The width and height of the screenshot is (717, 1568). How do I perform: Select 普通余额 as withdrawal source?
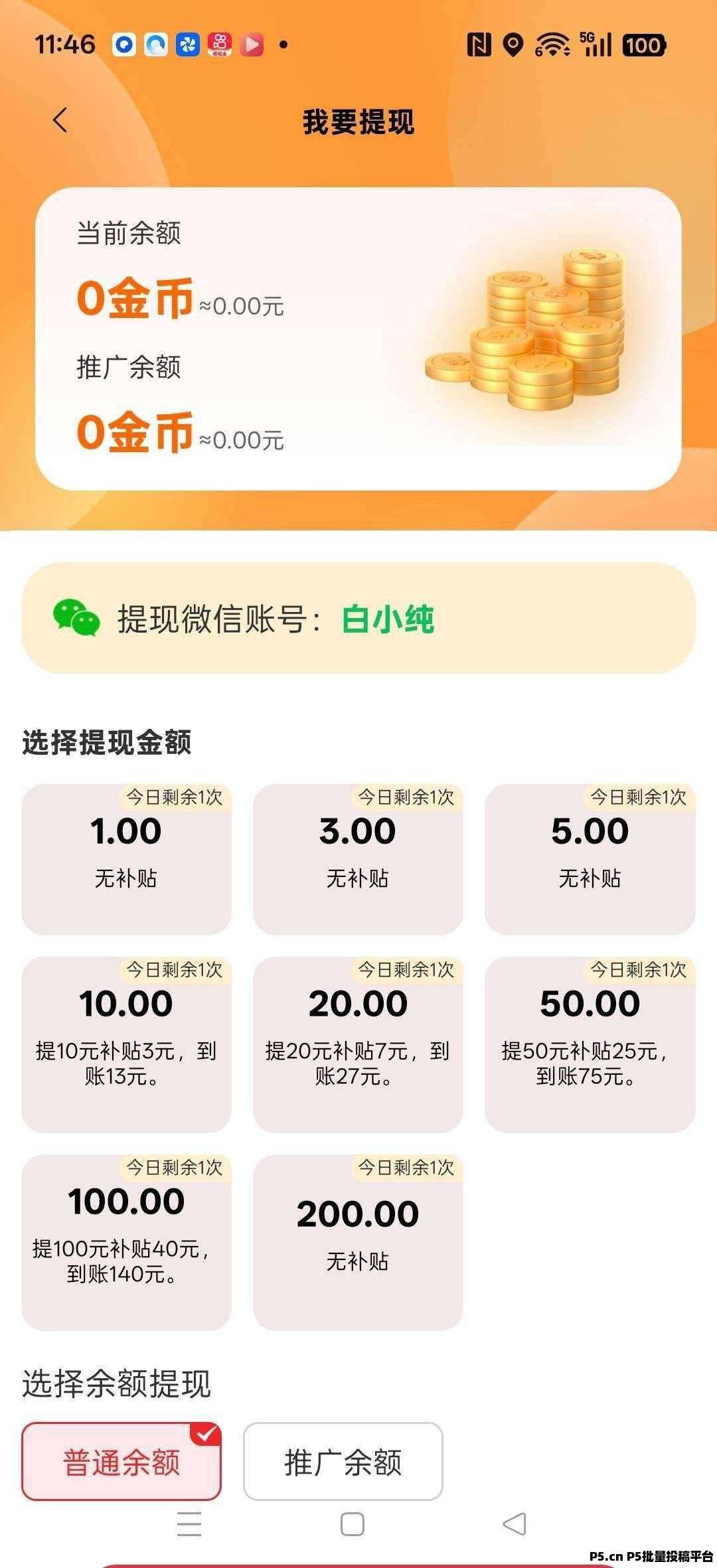121,1462
